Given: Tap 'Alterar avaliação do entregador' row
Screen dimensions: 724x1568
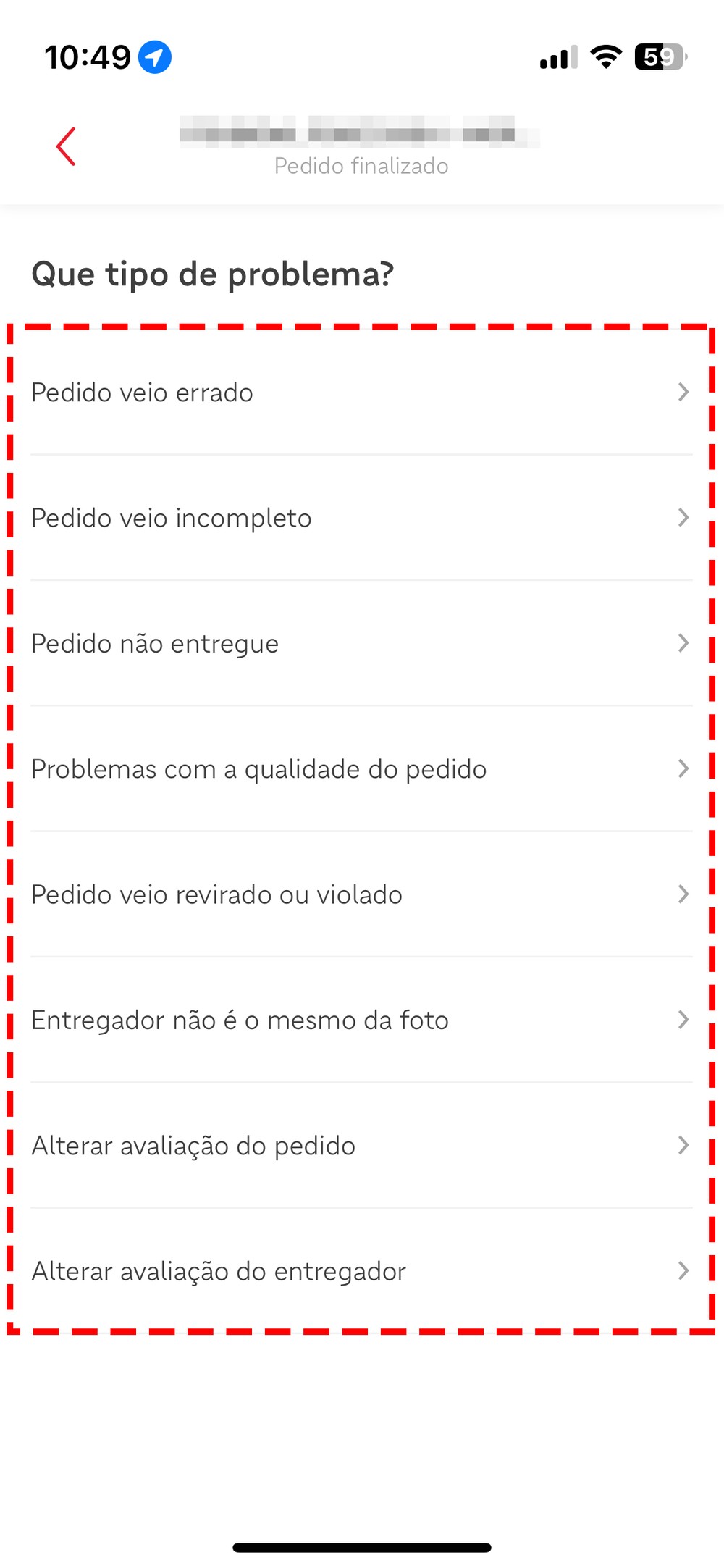Looking at the screenshot, I should click(x=361, y=1271).
